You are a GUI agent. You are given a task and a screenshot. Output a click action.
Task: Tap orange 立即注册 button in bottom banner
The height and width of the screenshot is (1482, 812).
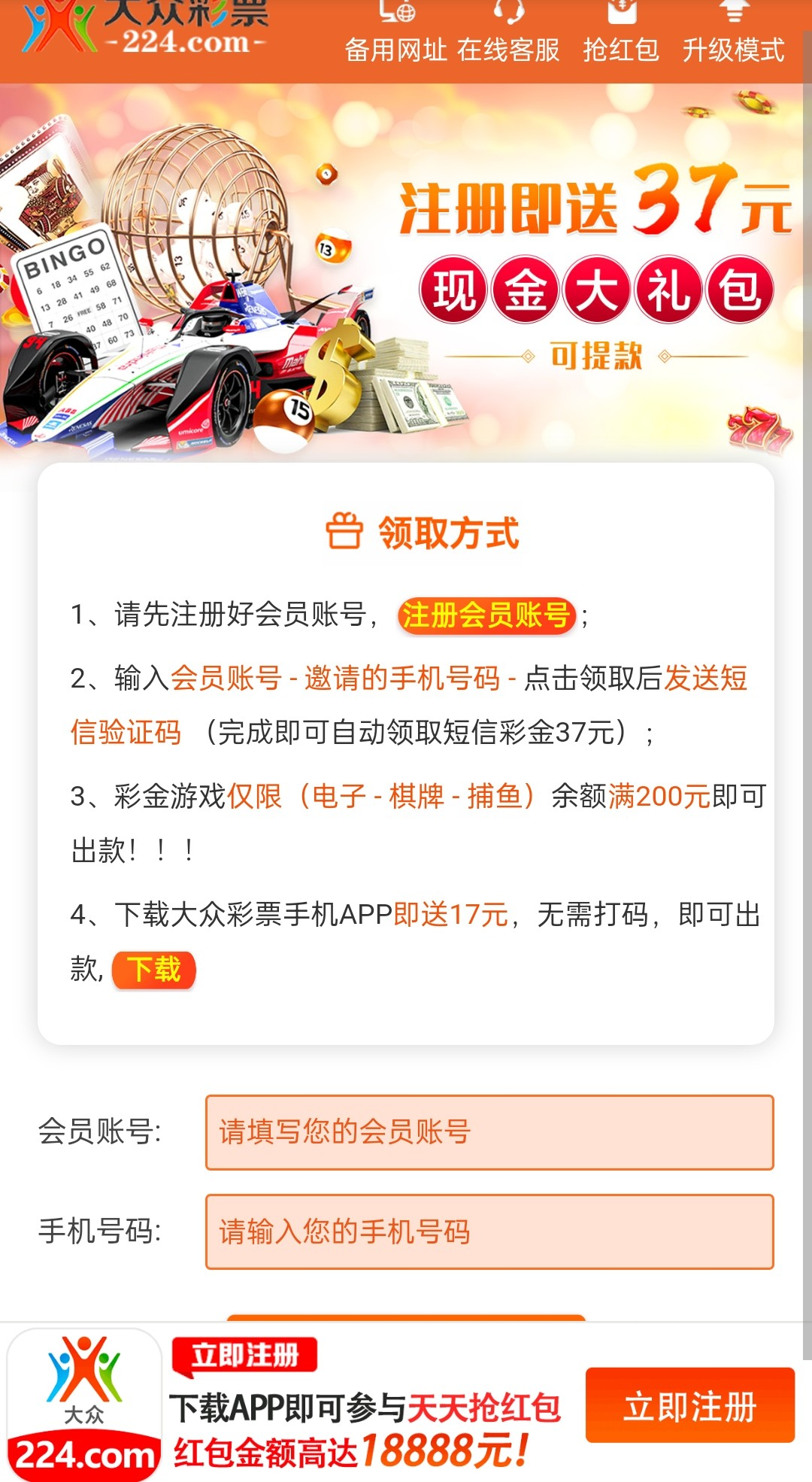click(689, 1405)
